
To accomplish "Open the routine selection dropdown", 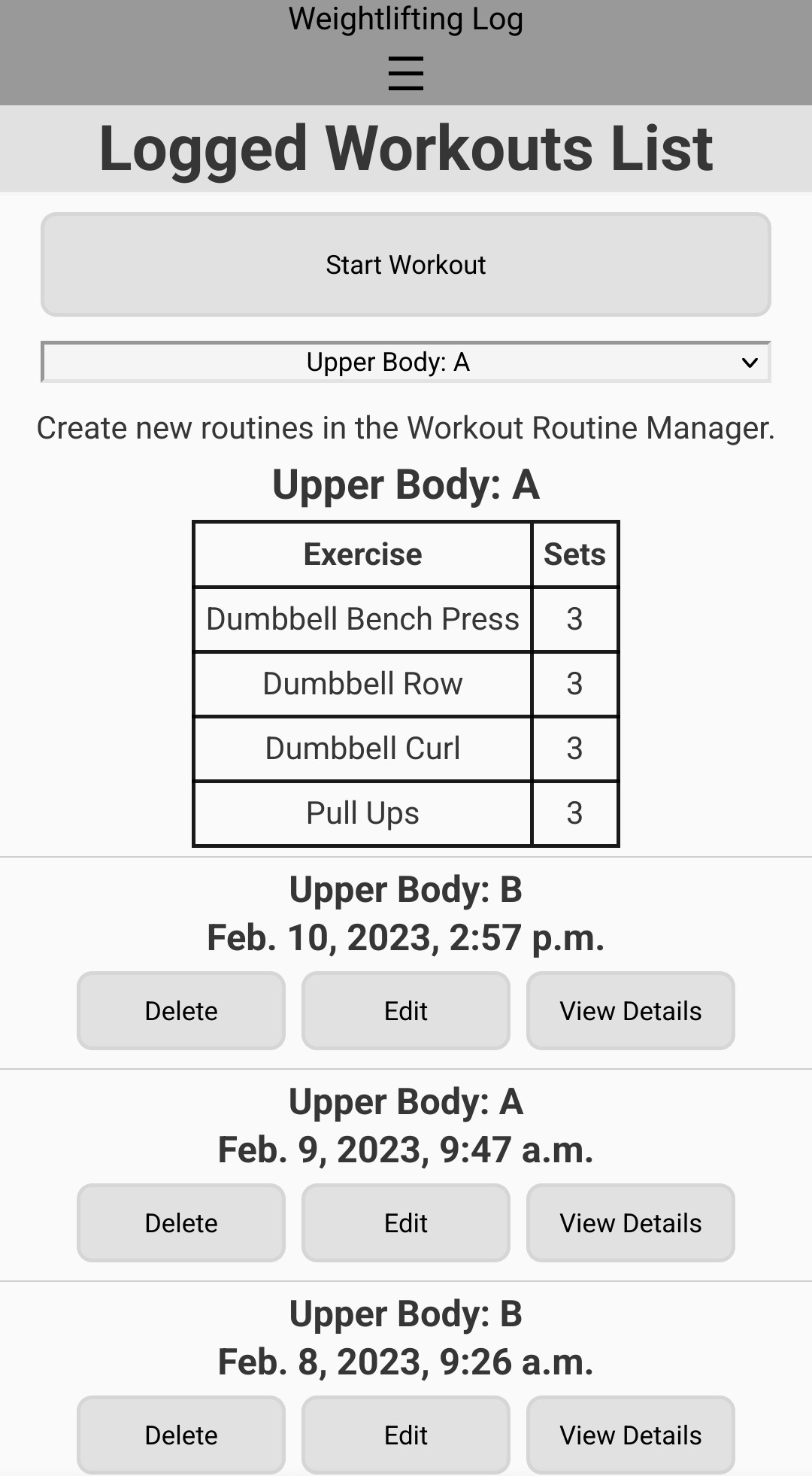I will [406, 363].
